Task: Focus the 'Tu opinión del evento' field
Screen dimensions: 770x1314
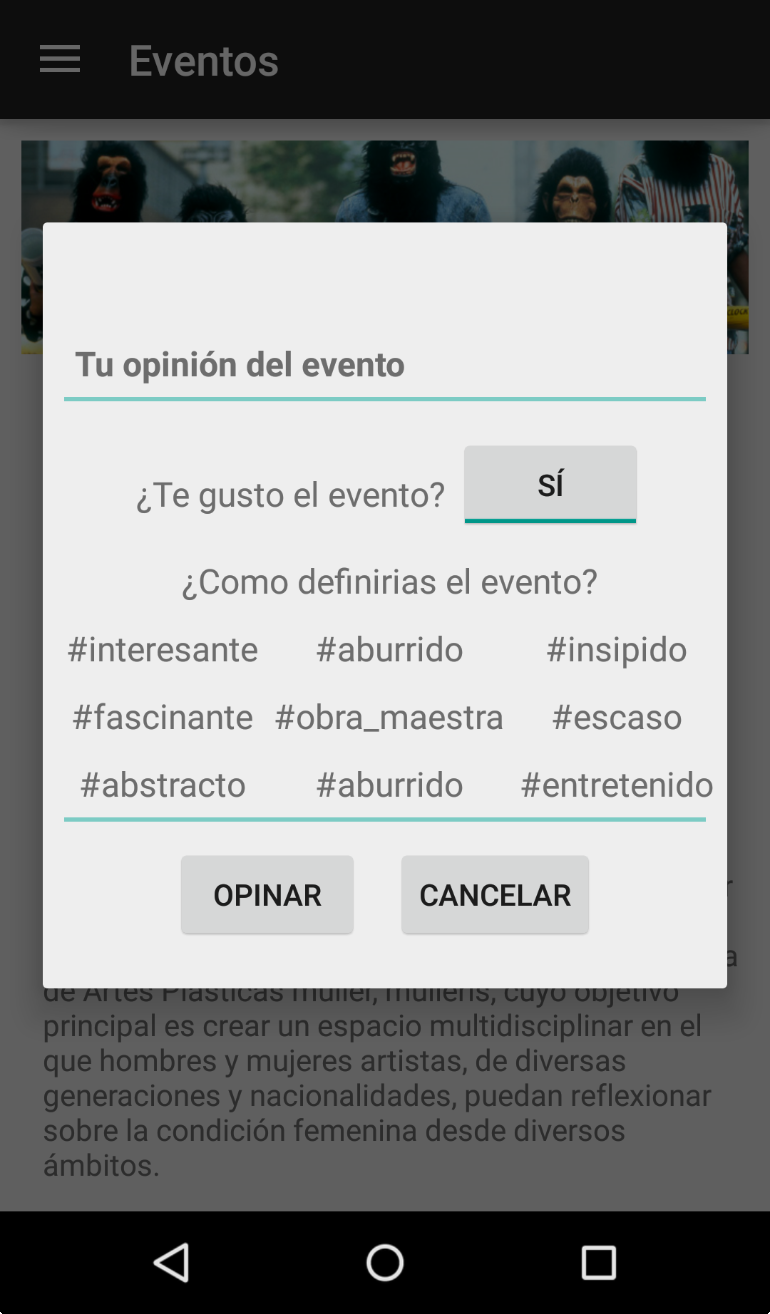Action: point(385,365)
